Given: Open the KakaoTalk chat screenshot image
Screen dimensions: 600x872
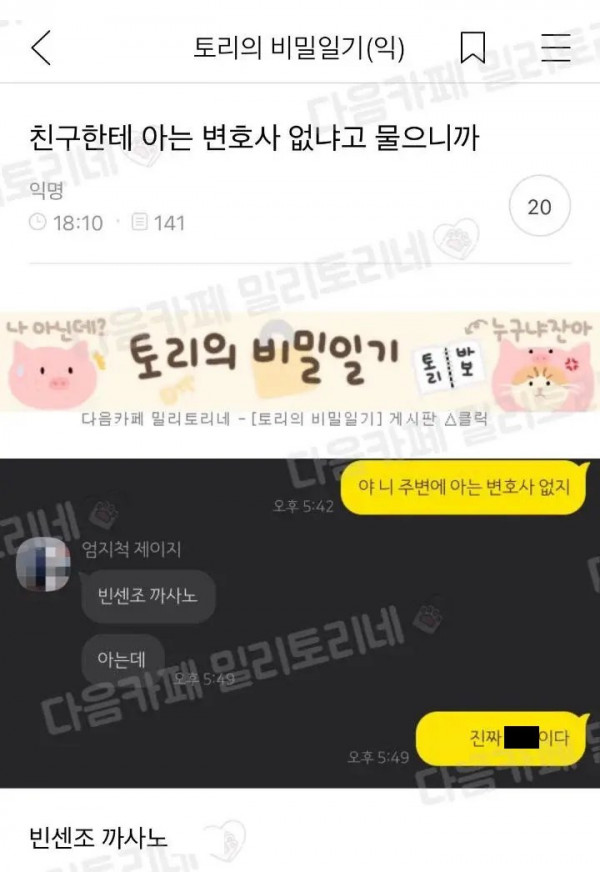Looking at the screenshot, I should pos(300,622).
